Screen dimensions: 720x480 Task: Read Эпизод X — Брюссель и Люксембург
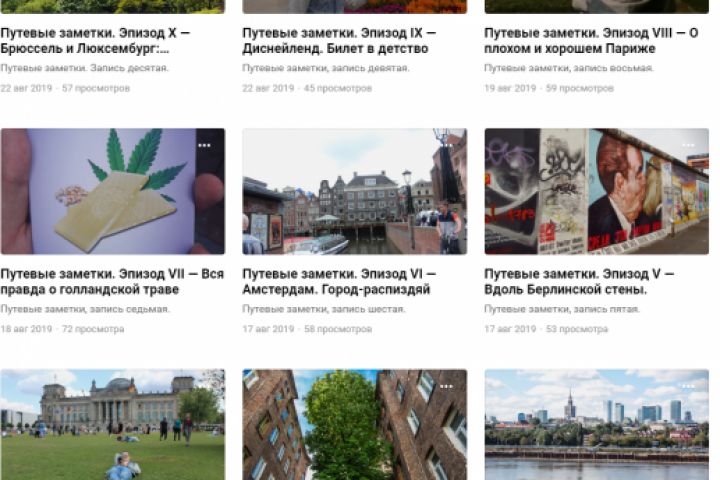click(x=96, y=40)
